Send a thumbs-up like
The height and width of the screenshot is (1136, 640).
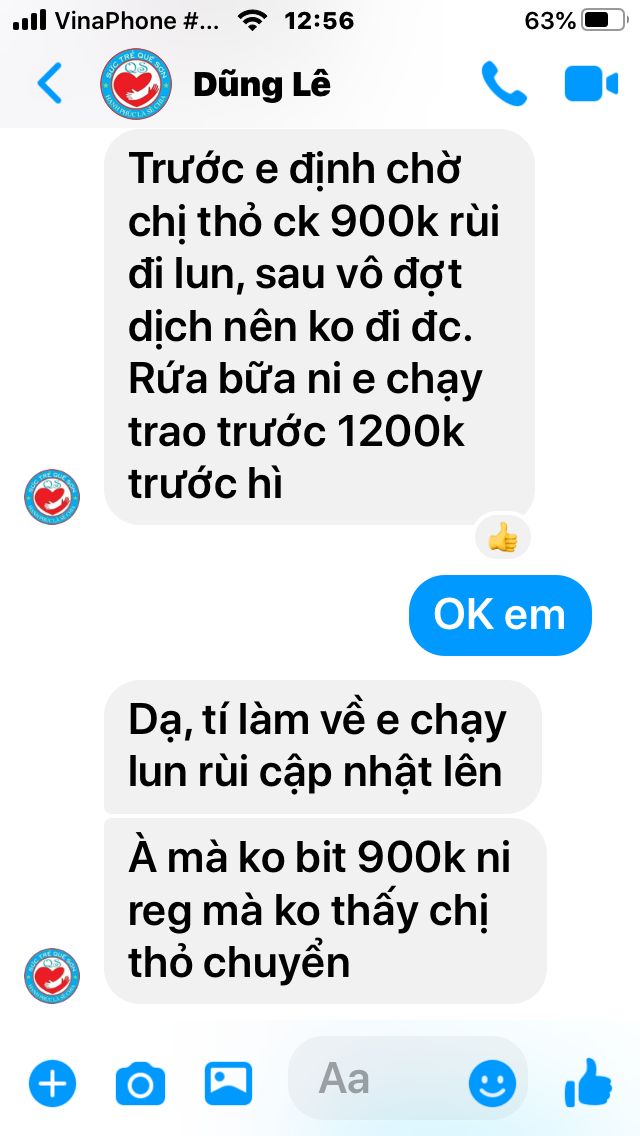(x=588, y=1082)
